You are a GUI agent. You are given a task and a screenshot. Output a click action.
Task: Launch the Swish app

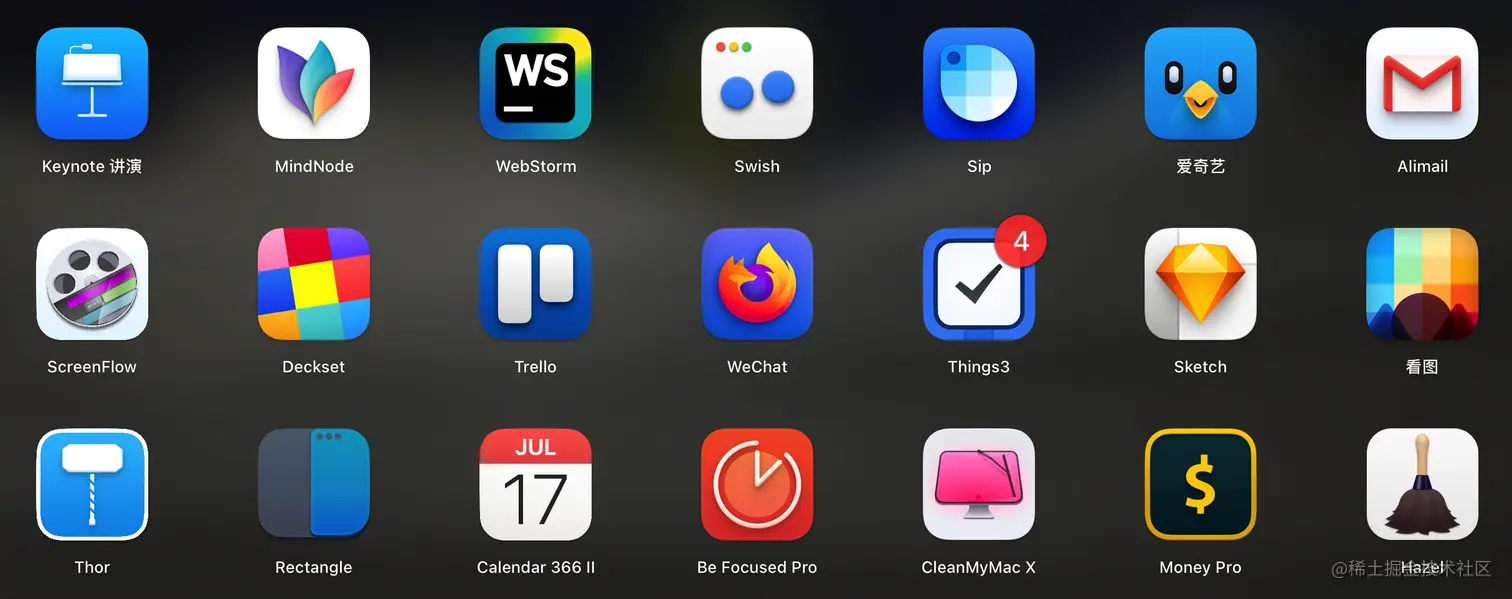tap(757, 84)
